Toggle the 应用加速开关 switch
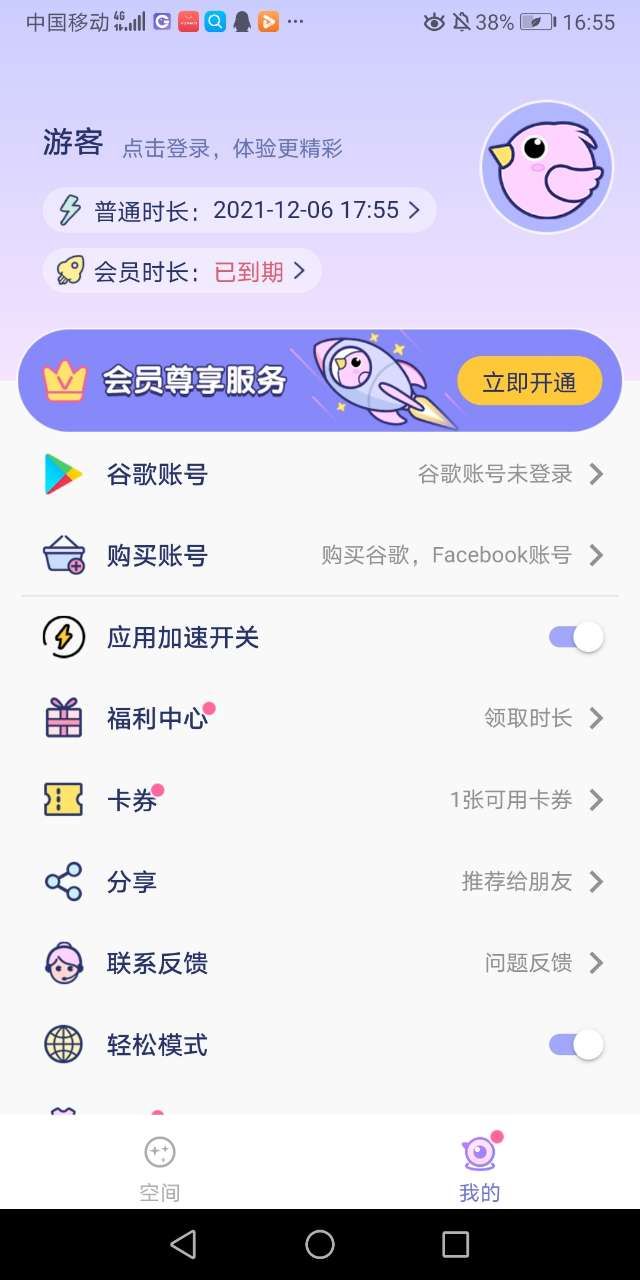Screen dimensions: 640x1280 point(577,637)
